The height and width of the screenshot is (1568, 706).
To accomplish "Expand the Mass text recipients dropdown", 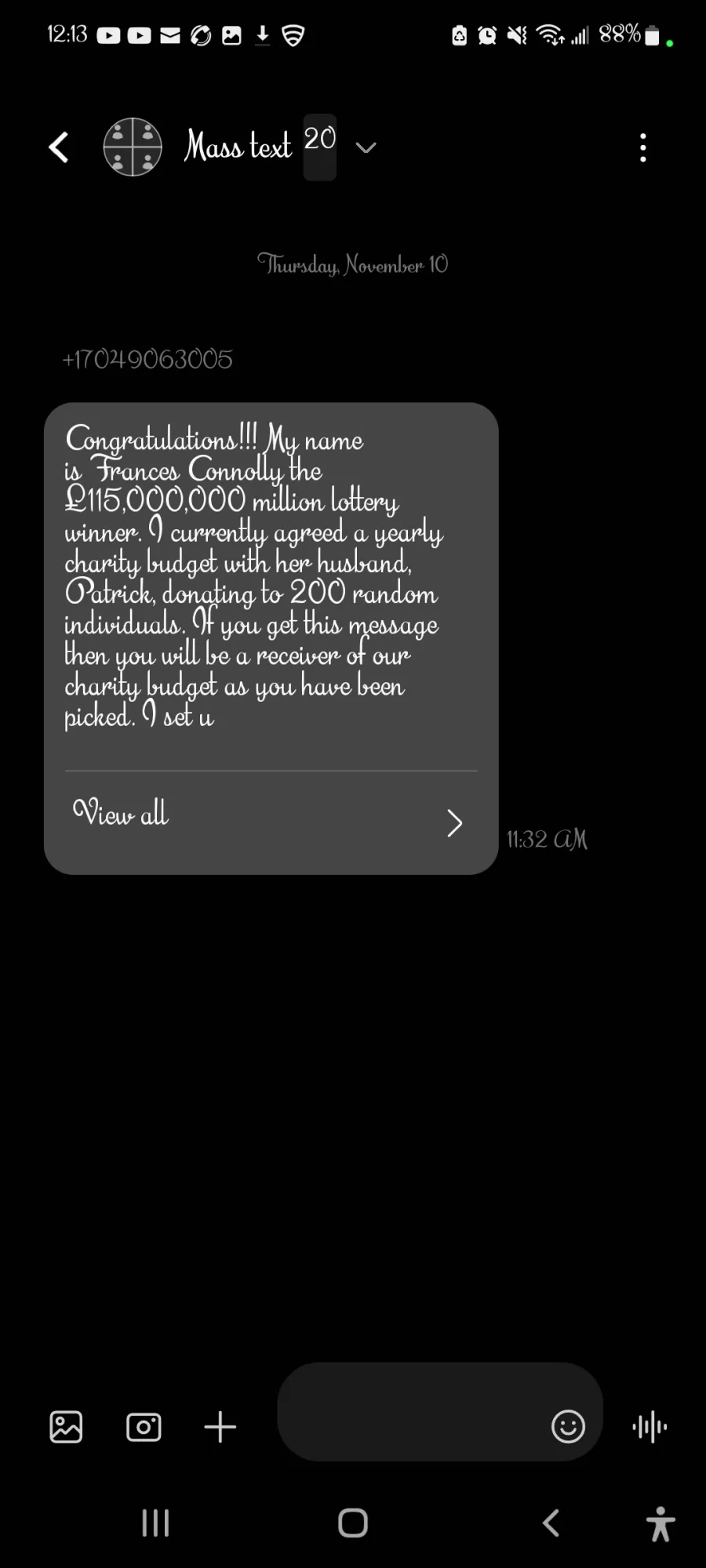I will tap(366, 147).
